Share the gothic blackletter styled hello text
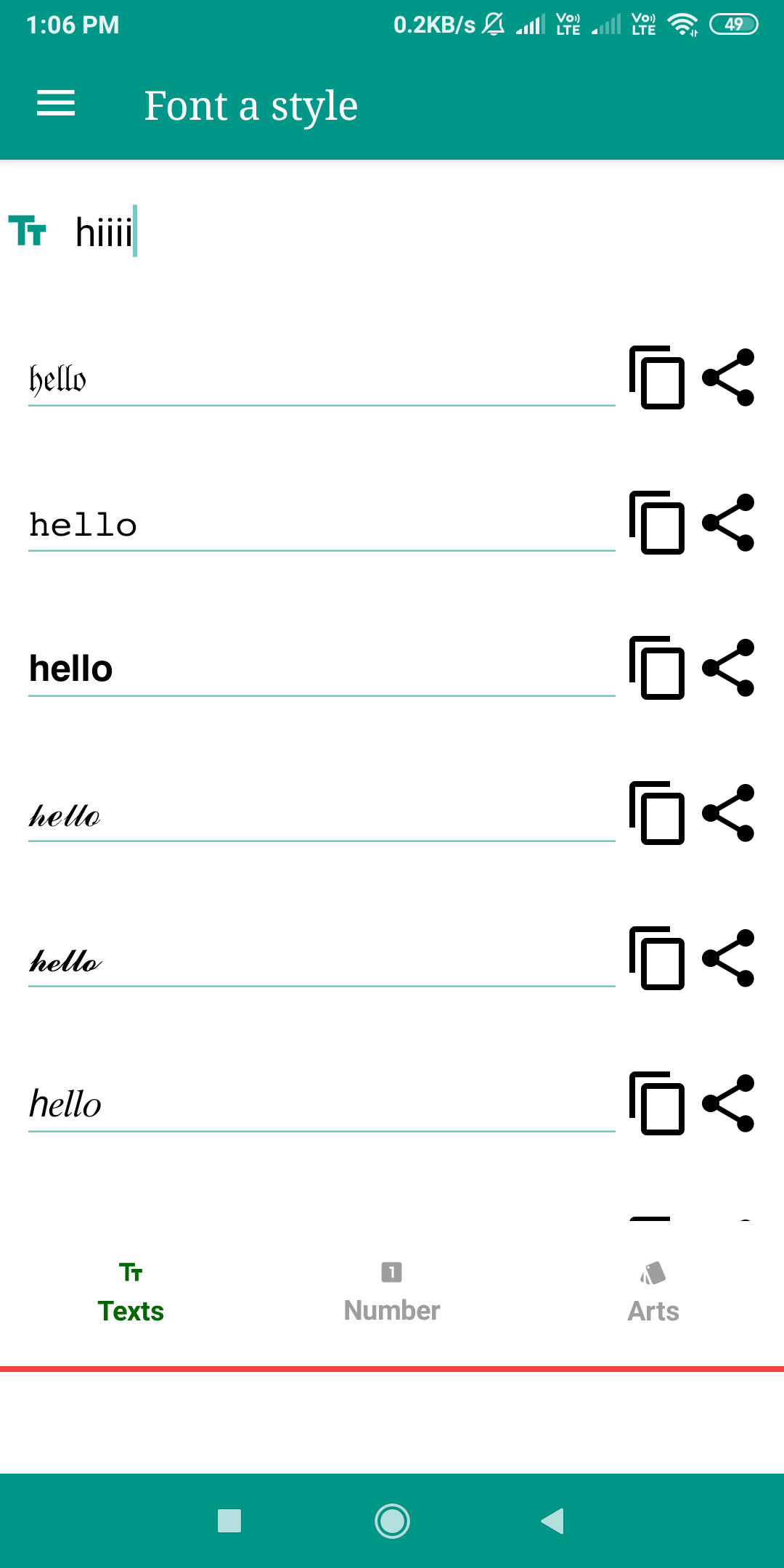This screenshot has height=1568, width=784. click(728, 377)
